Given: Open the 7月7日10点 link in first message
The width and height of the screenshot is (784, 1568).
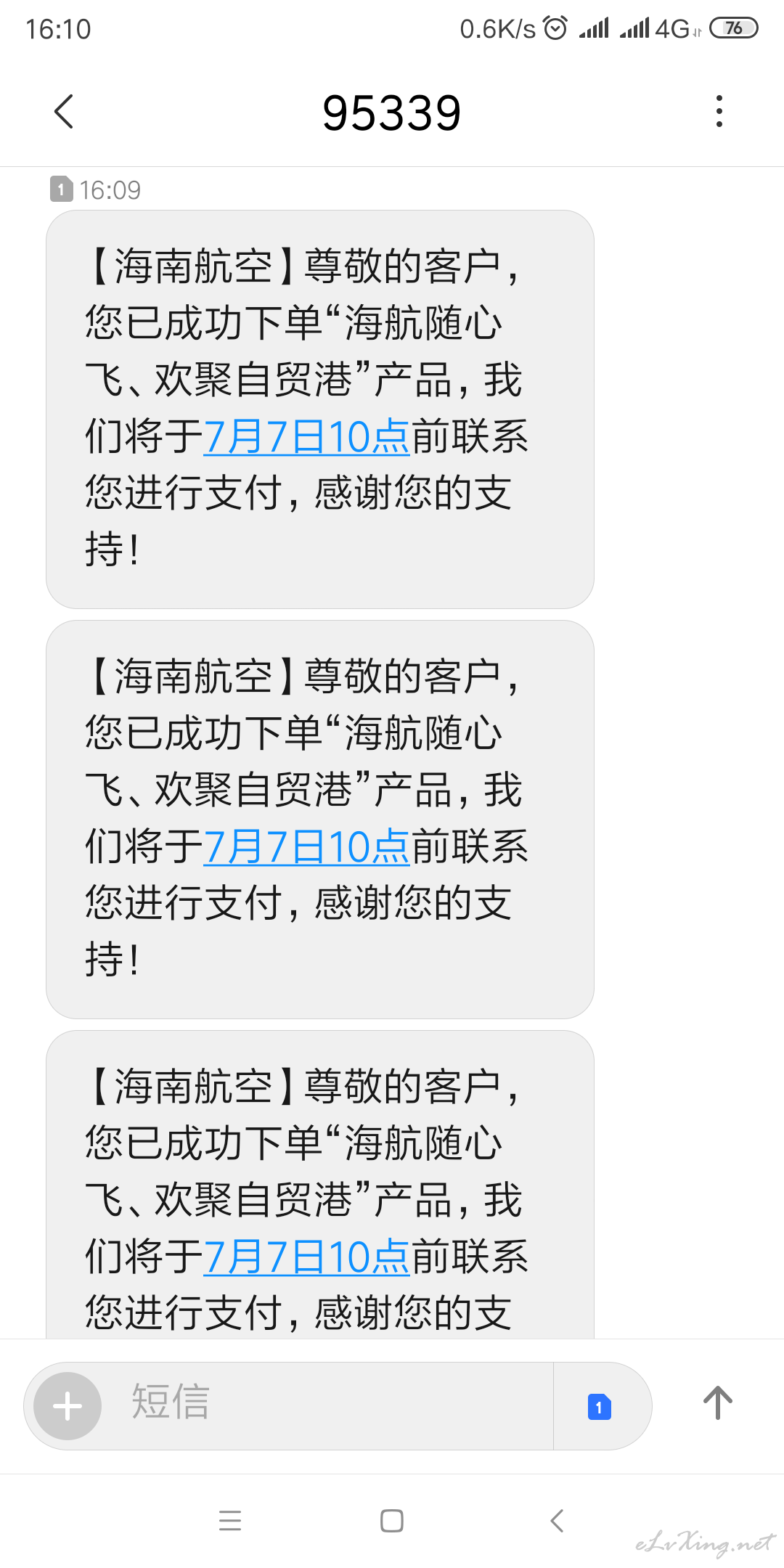Looking at the screenshot, I should point(307,437).
